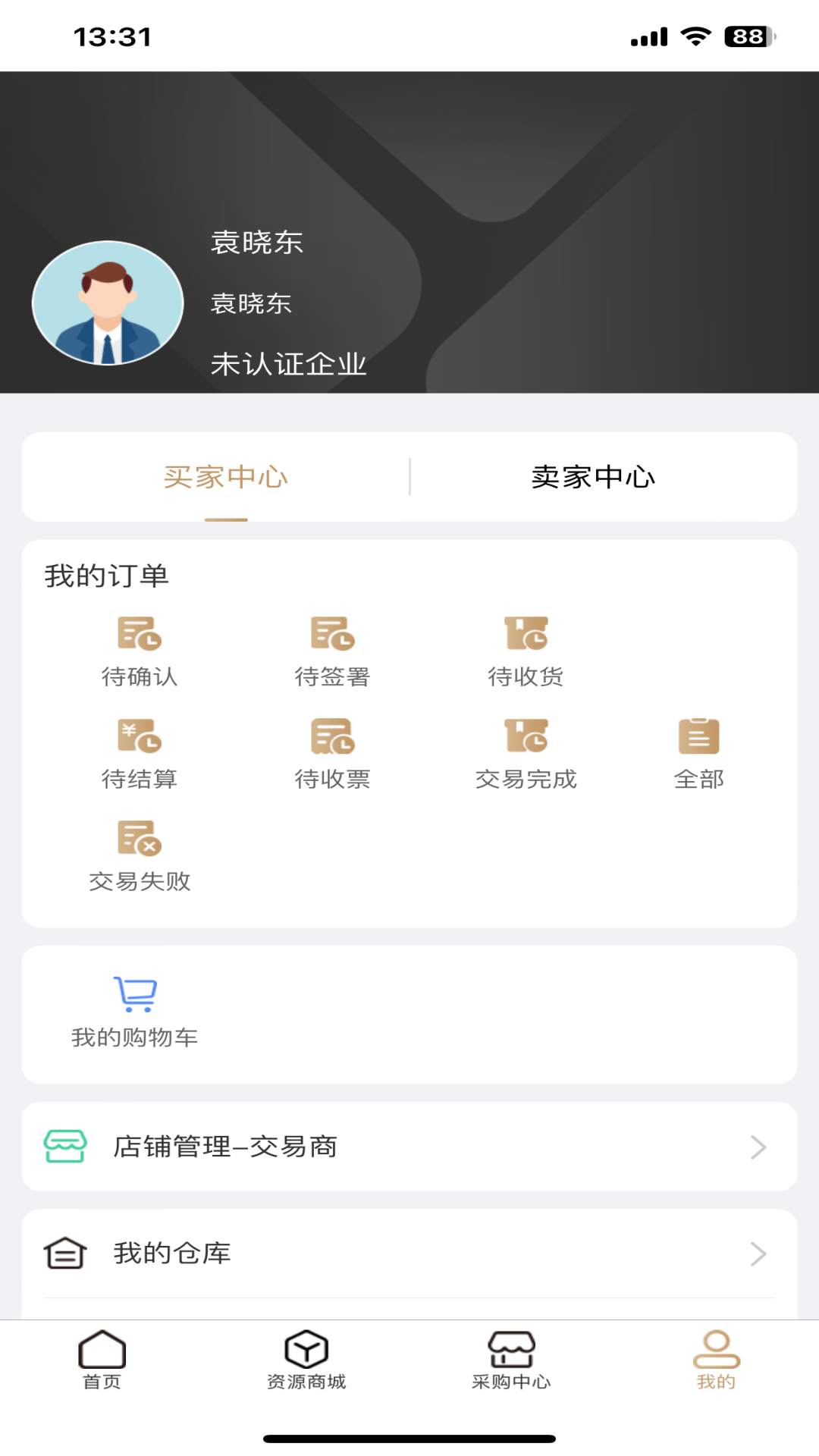Select the 买家中心 tab
819x1456 pixels.
(x=226, y=477)
